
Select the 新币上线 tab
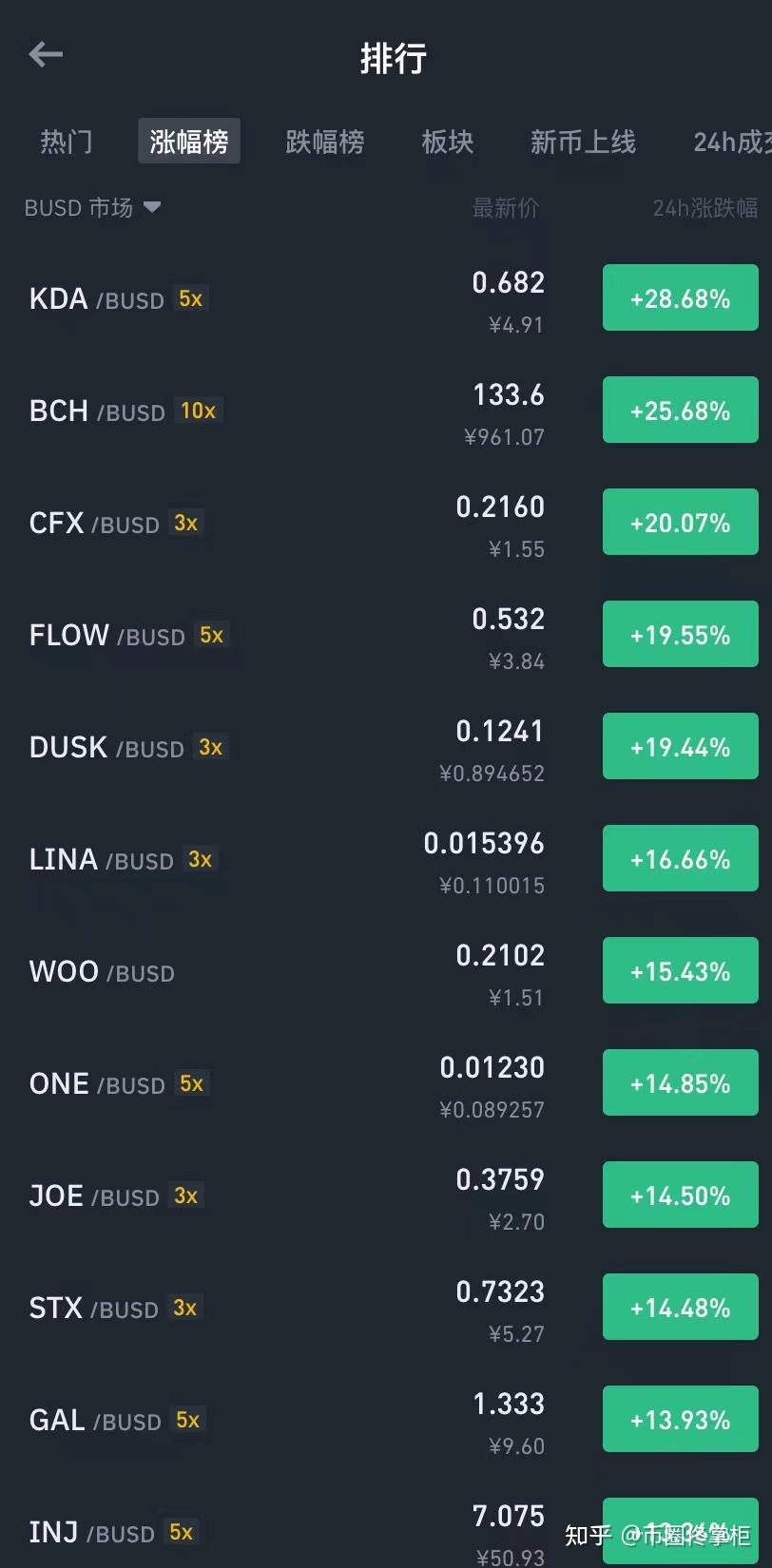[x=583, y=142]
